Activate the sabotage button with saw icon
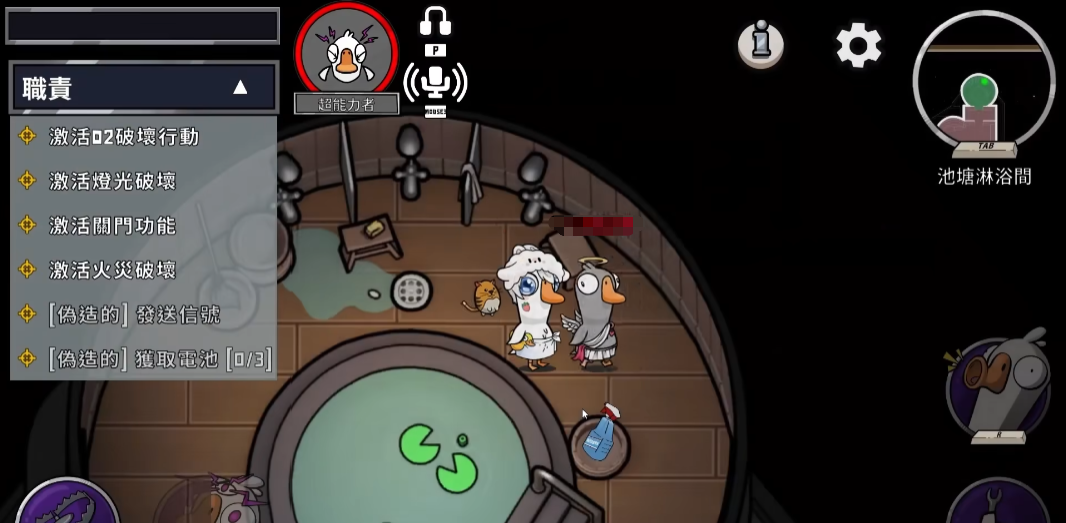The image size is (1066, 523). pos(66,505)
